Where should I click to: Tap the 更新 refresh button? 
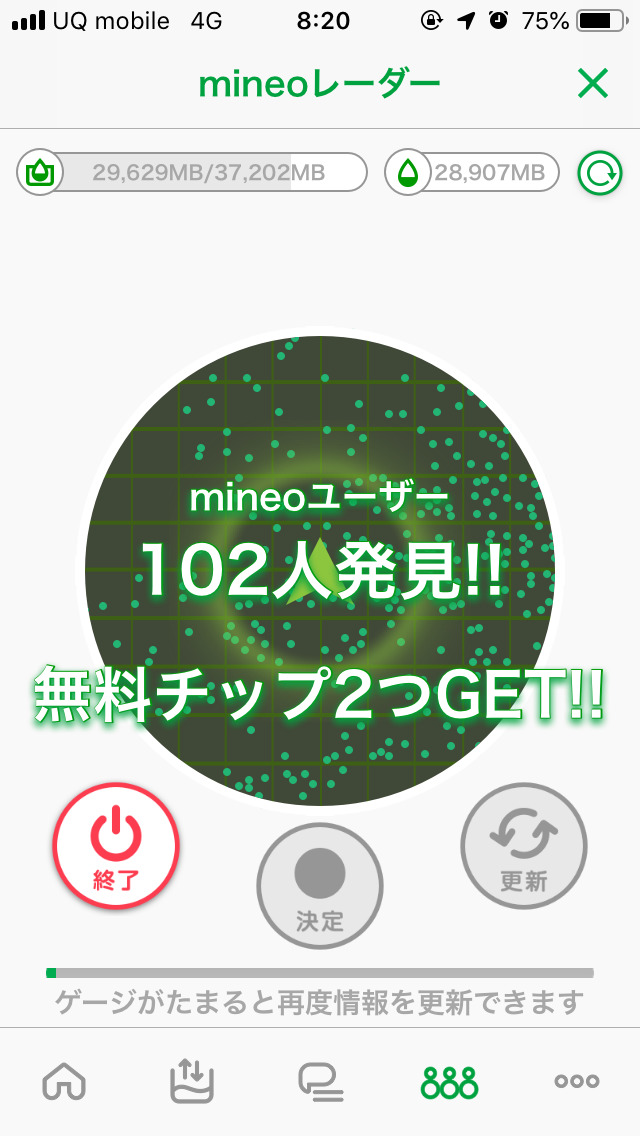(x=524, y=845)
